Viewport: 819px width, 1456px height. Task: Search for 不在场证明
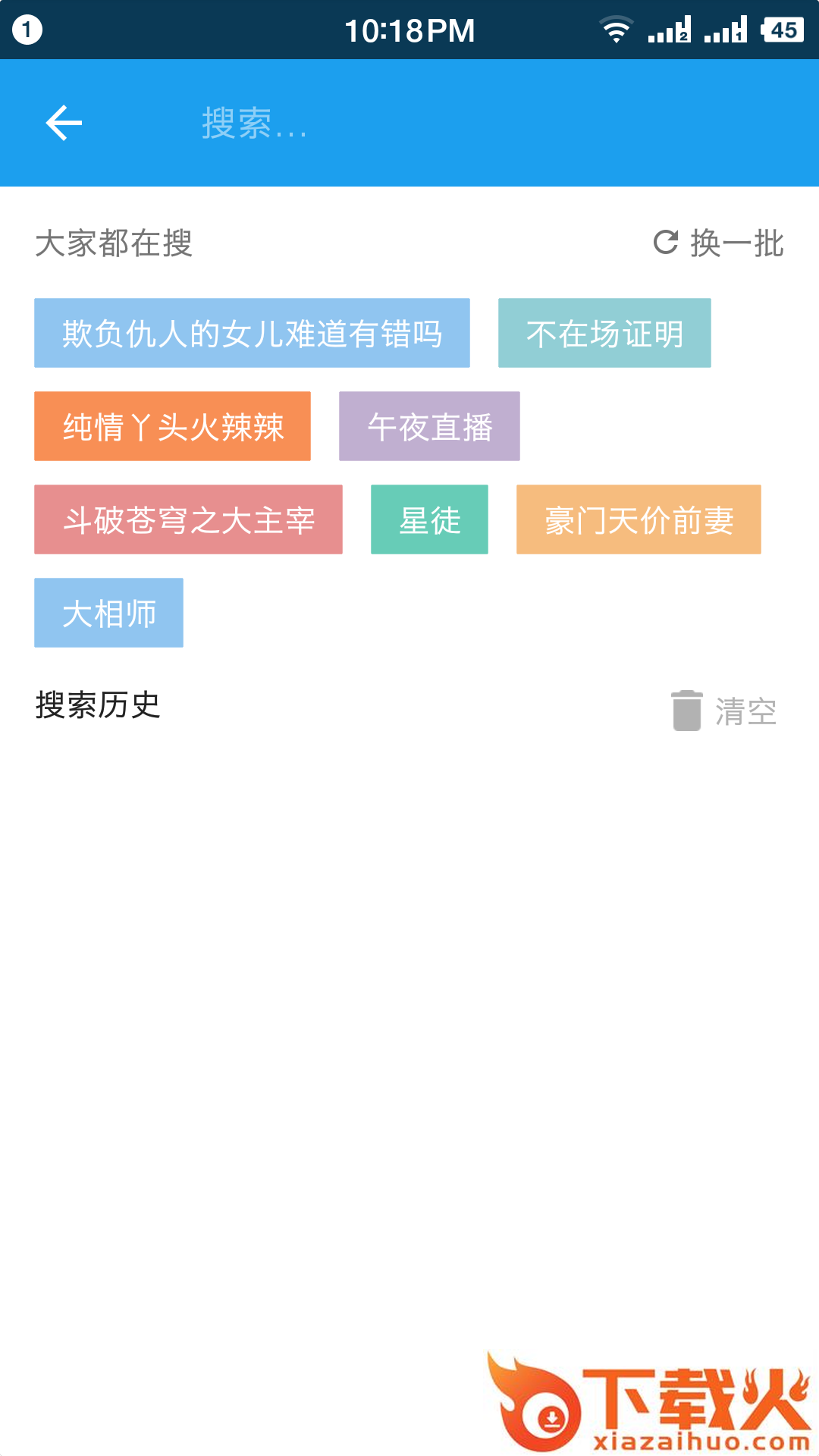tap(604, 334)
